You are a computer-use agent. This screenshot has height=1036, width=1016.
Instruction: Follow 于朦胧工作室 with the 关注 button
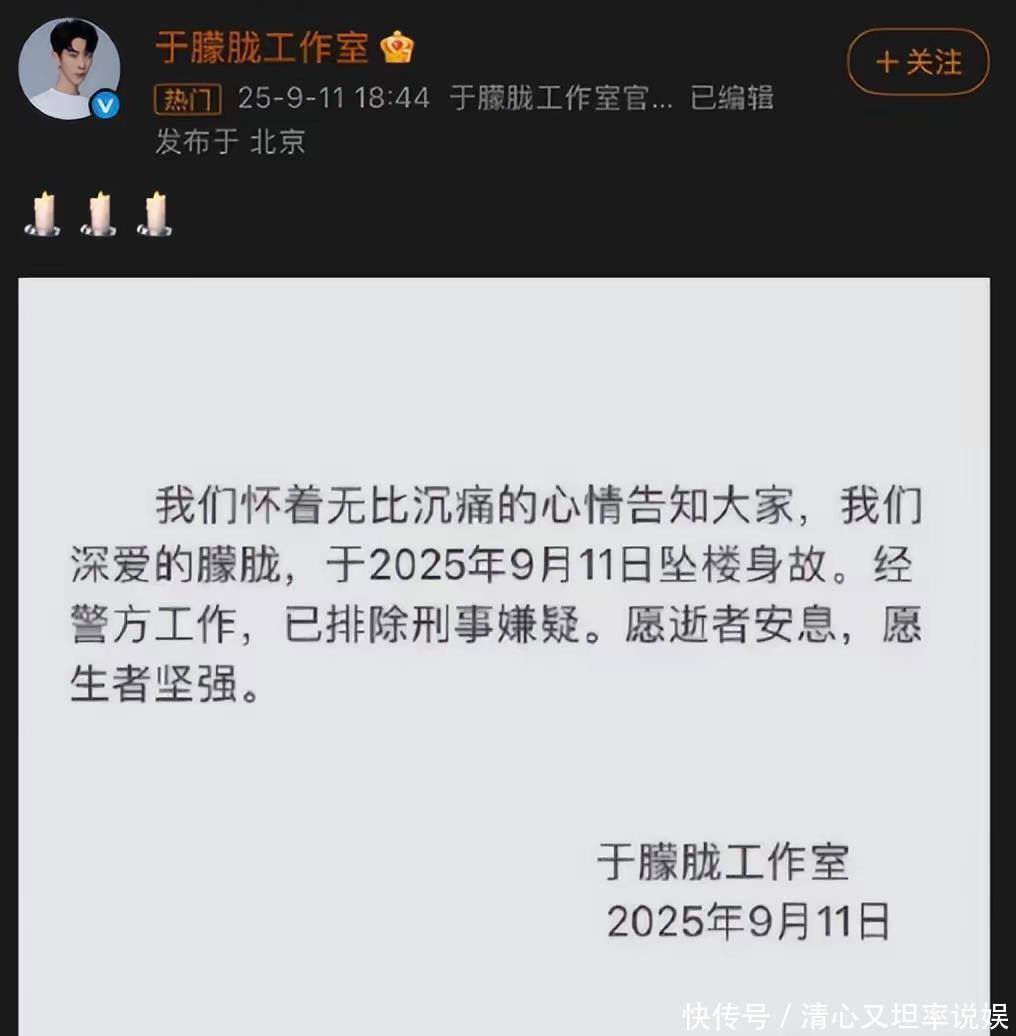[x=918, y=62]
